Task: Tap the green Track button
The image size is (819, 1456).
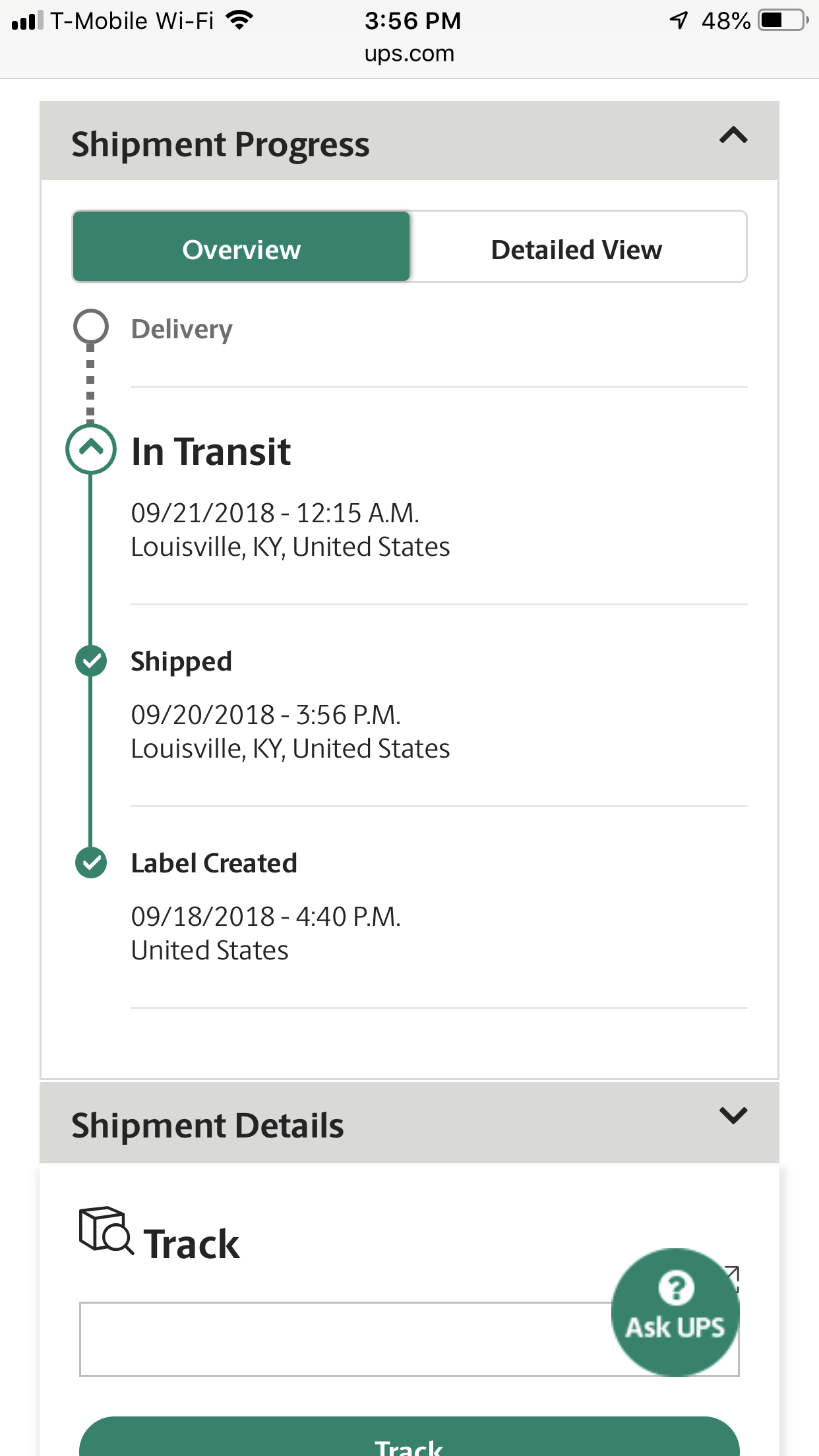Action: (409, 1438)
